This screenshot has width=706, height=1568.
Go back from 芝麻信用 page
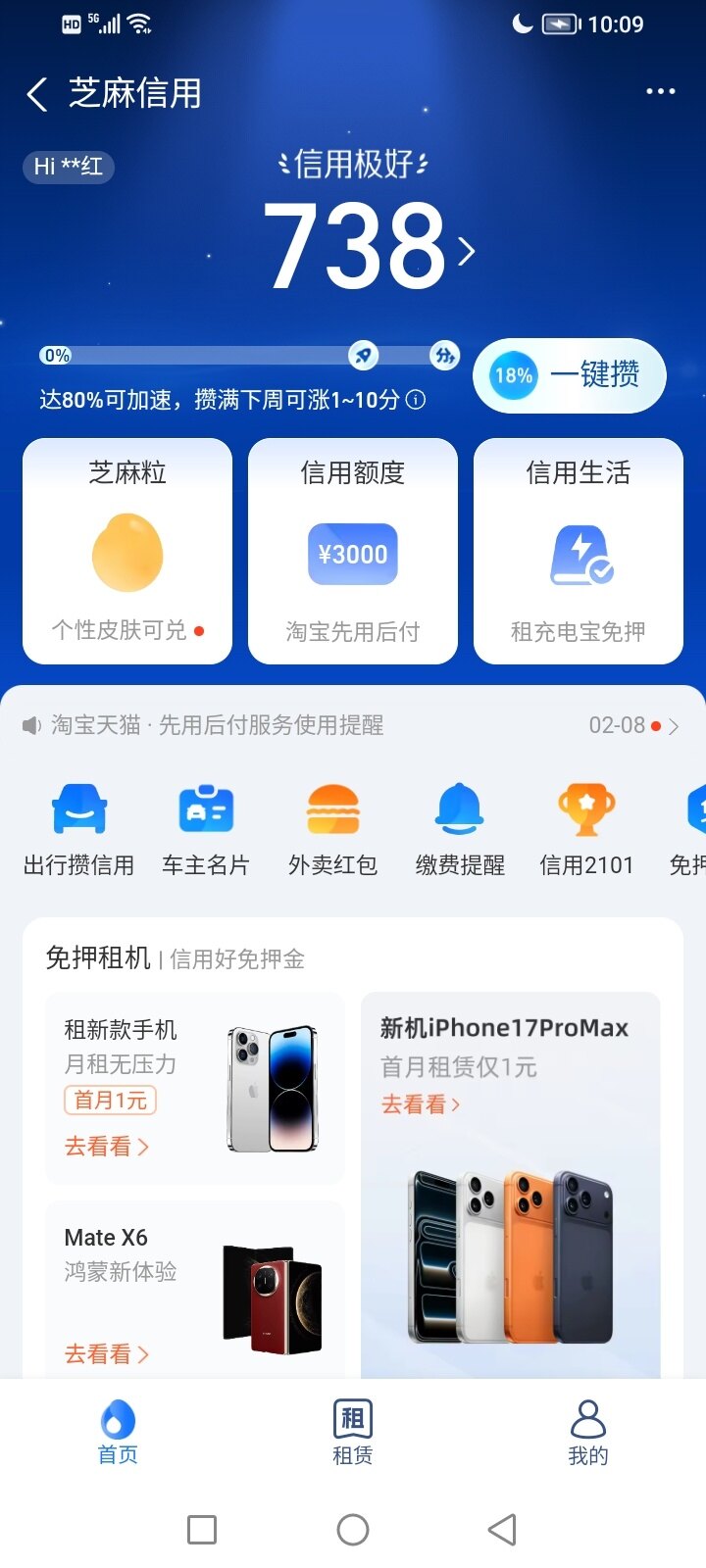point(37,94)
